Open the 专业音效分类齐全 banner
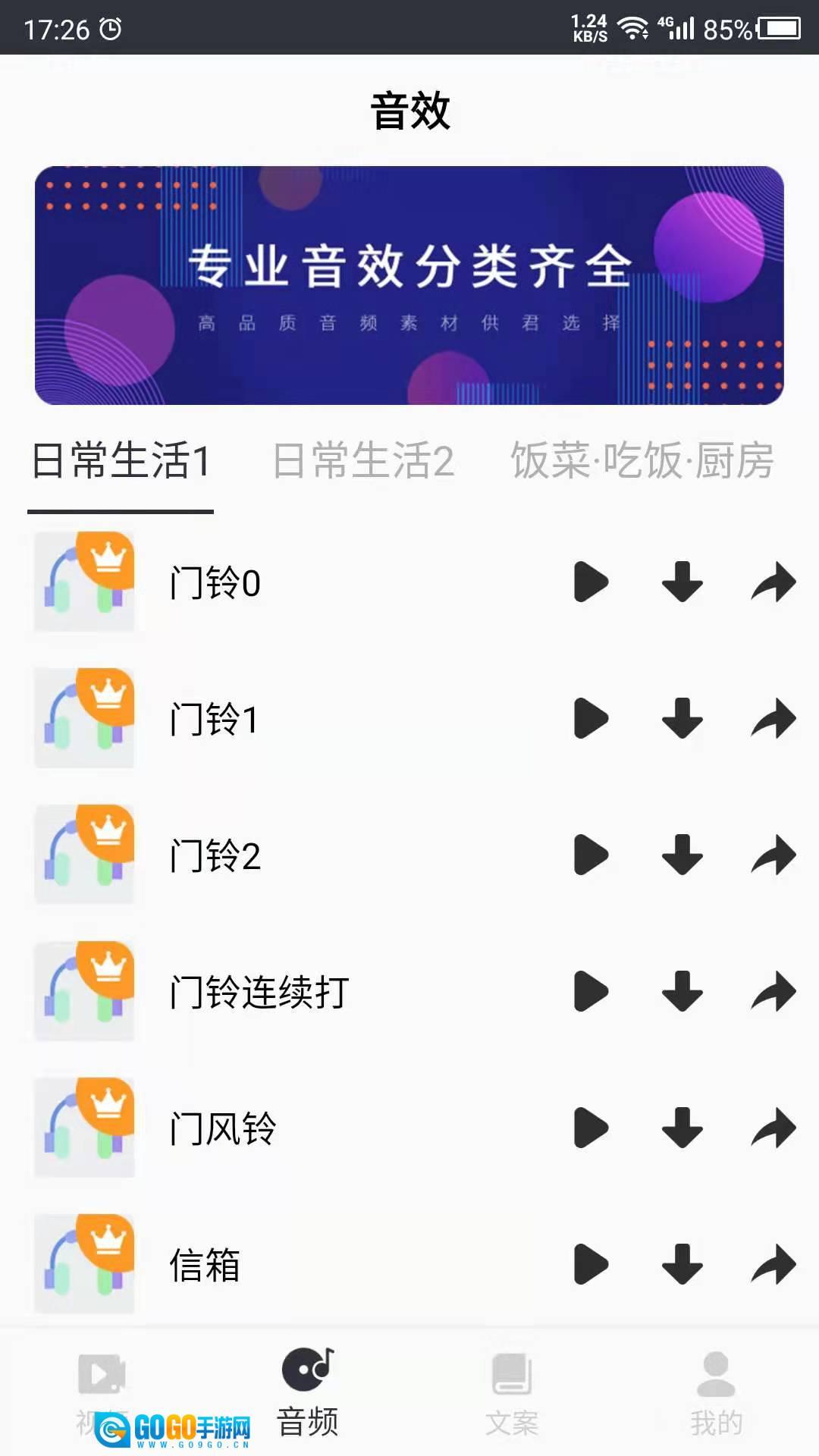The width and height of the screenshot is (819, 1456). [x=409, y=285]
